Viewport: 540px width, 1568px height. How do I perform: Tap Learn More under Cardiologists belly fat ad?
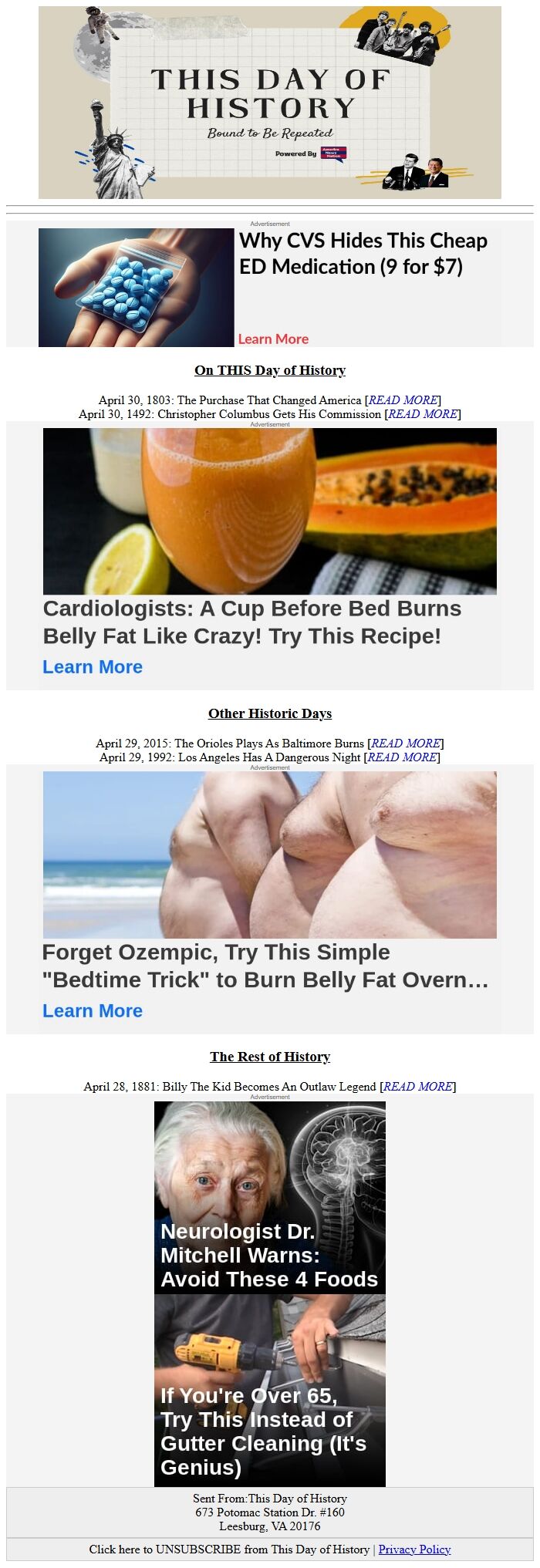[x=93, y=667]
